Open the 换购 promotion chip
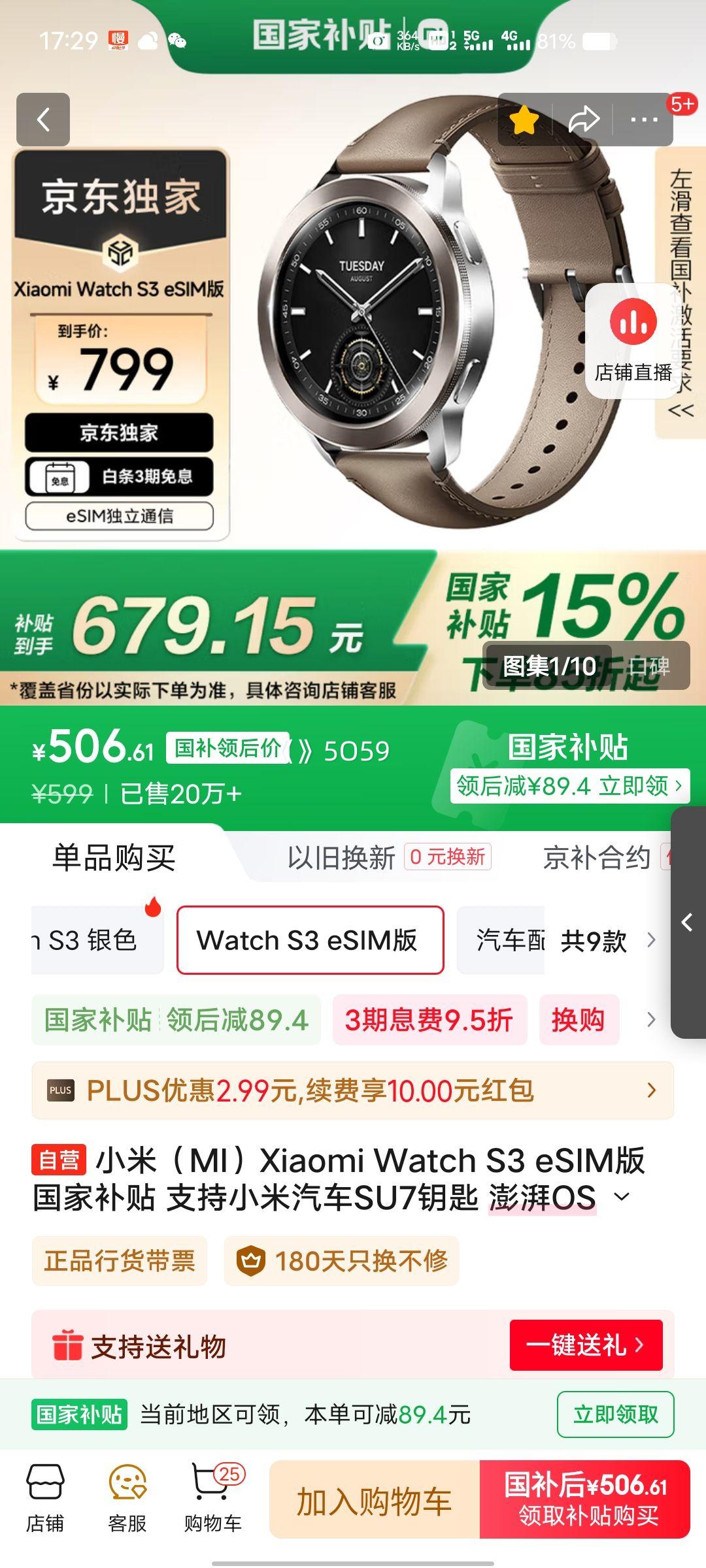706x1568 pixels. [579, 1020]
